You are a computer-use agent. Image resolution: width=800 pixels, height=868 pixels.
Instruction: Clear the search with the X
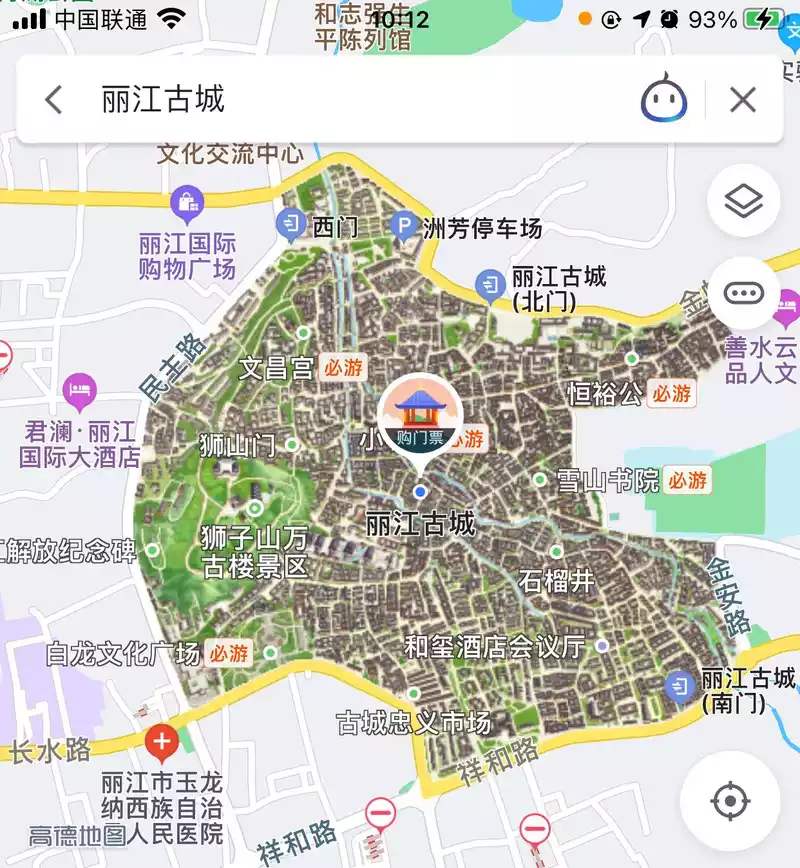743,99
